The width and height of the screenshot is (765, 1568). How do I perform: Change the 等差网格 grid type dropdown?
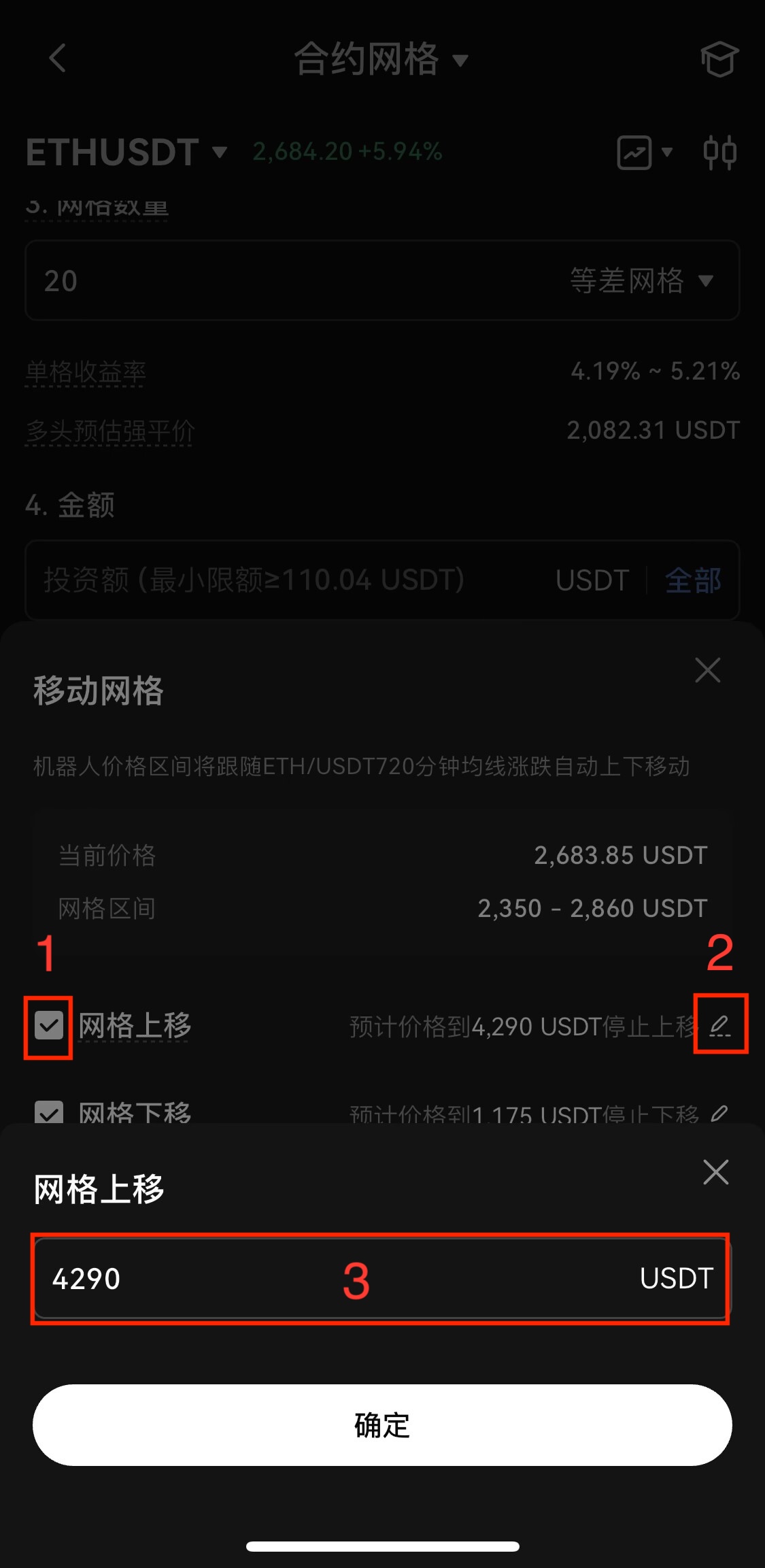click(641, 281)
